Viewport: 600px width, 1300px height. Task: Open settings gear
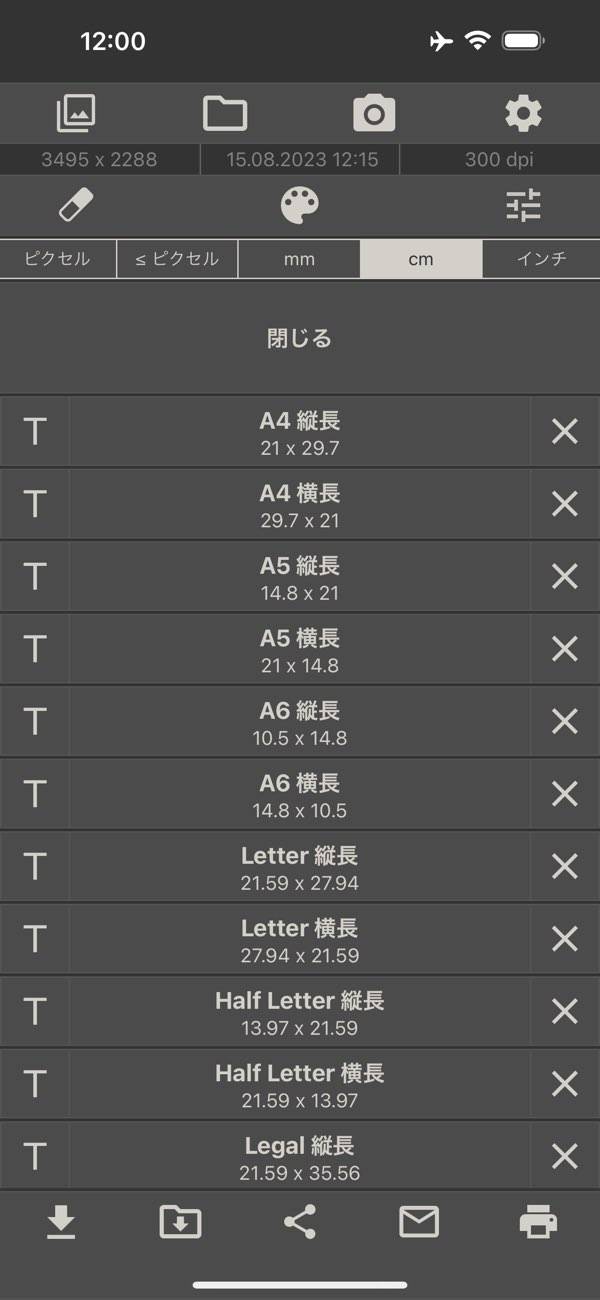click(x=523, y=114)
